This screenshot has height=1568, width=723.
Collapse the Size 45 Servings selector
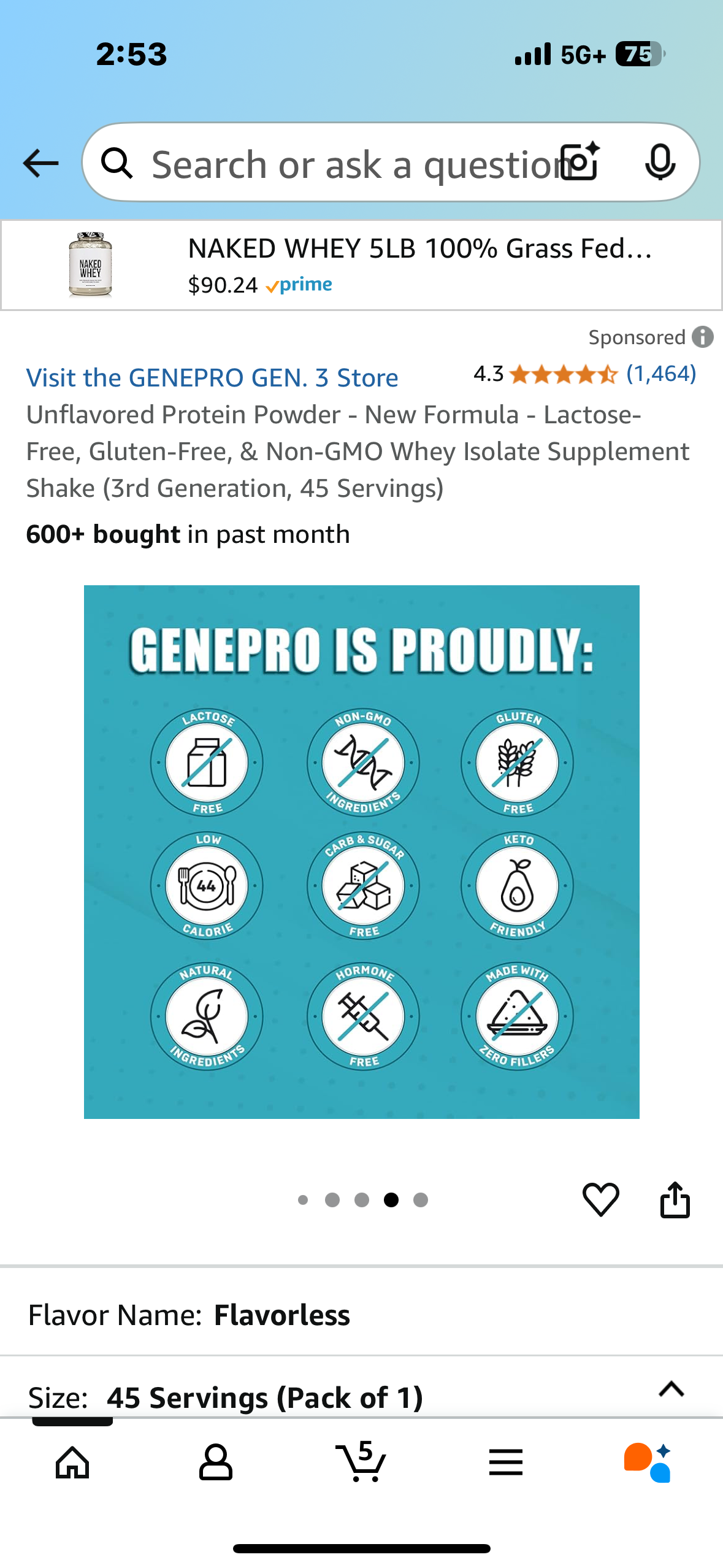click(671, 1389)
